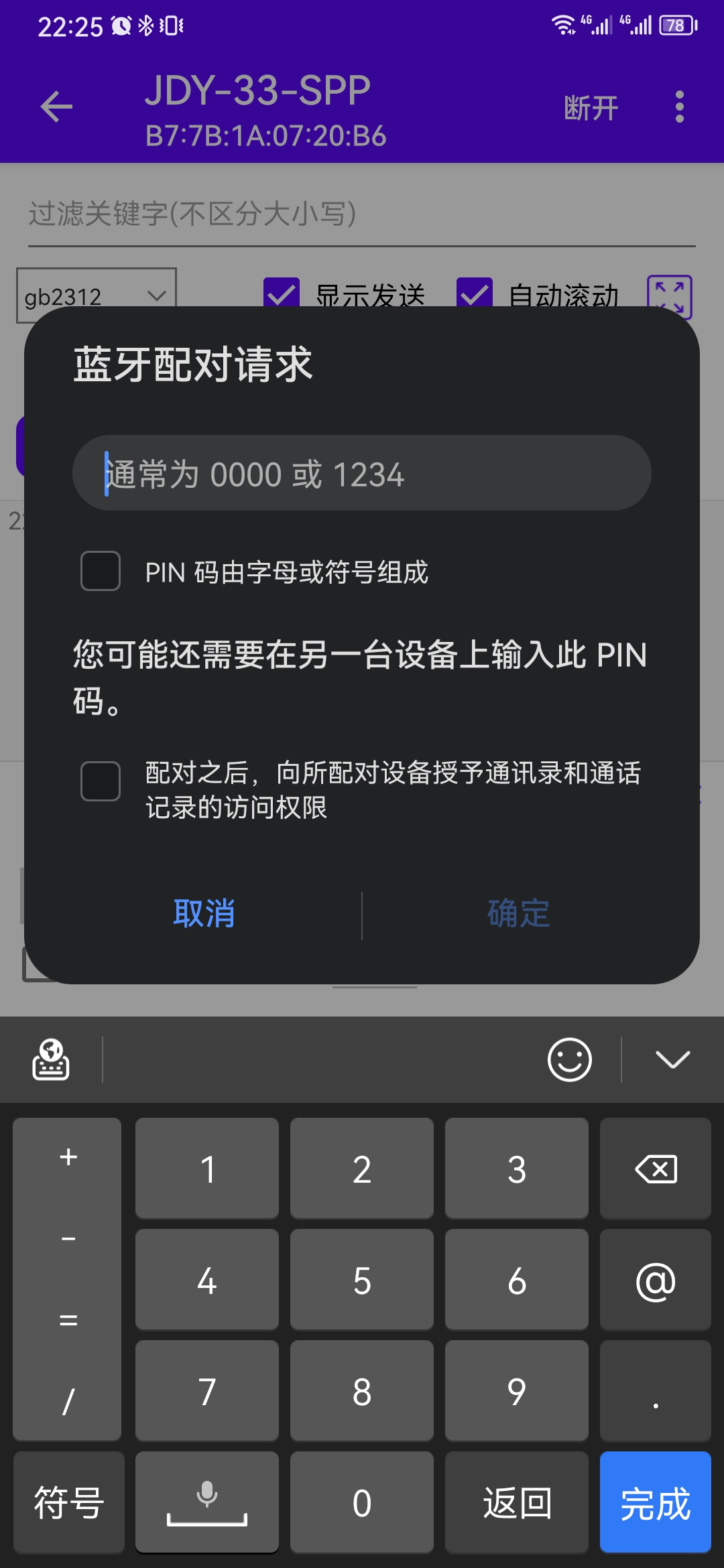This screenshot has width=724, height=1568.
Task: Confirm pairing with the 确定 button
Action: click(x=519, y=913)
